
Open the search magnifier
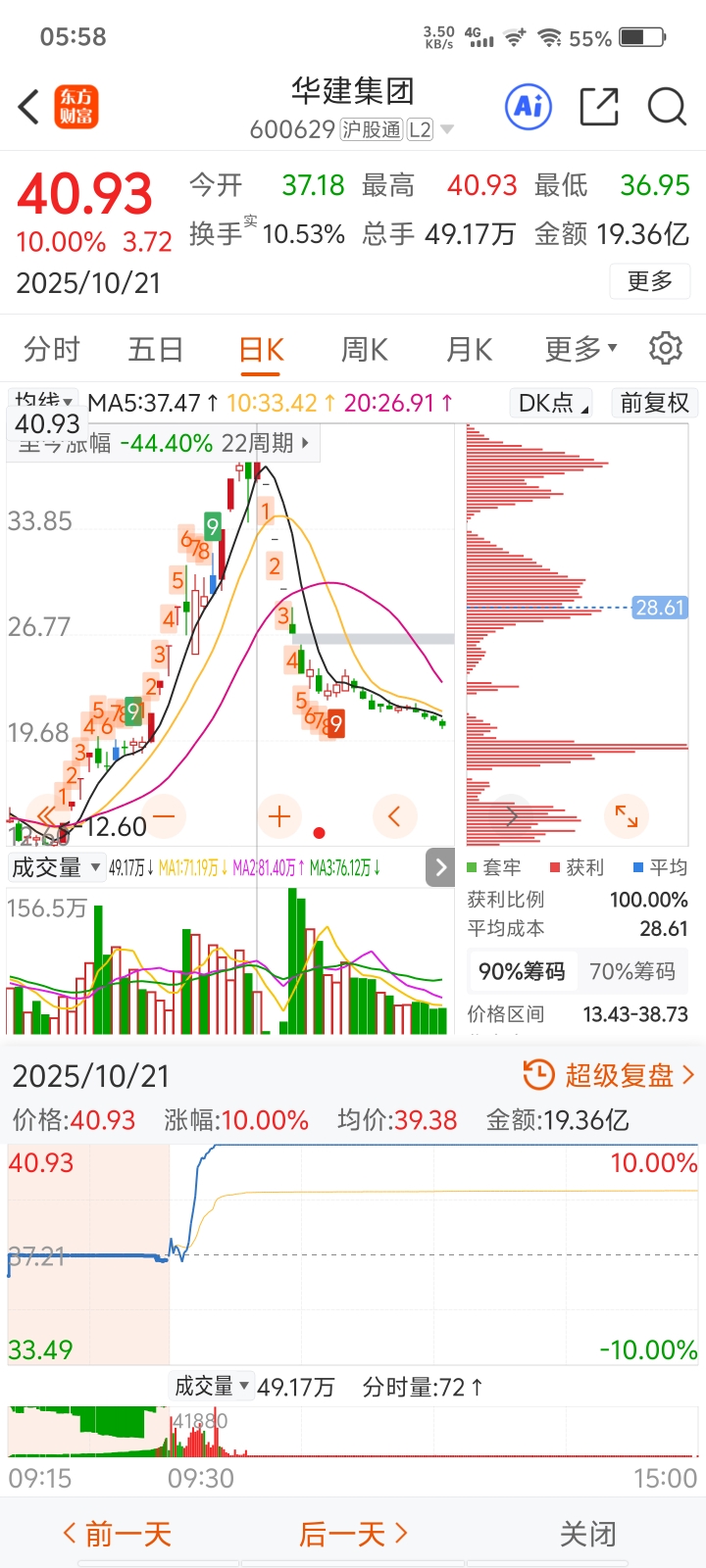point(667,106)
